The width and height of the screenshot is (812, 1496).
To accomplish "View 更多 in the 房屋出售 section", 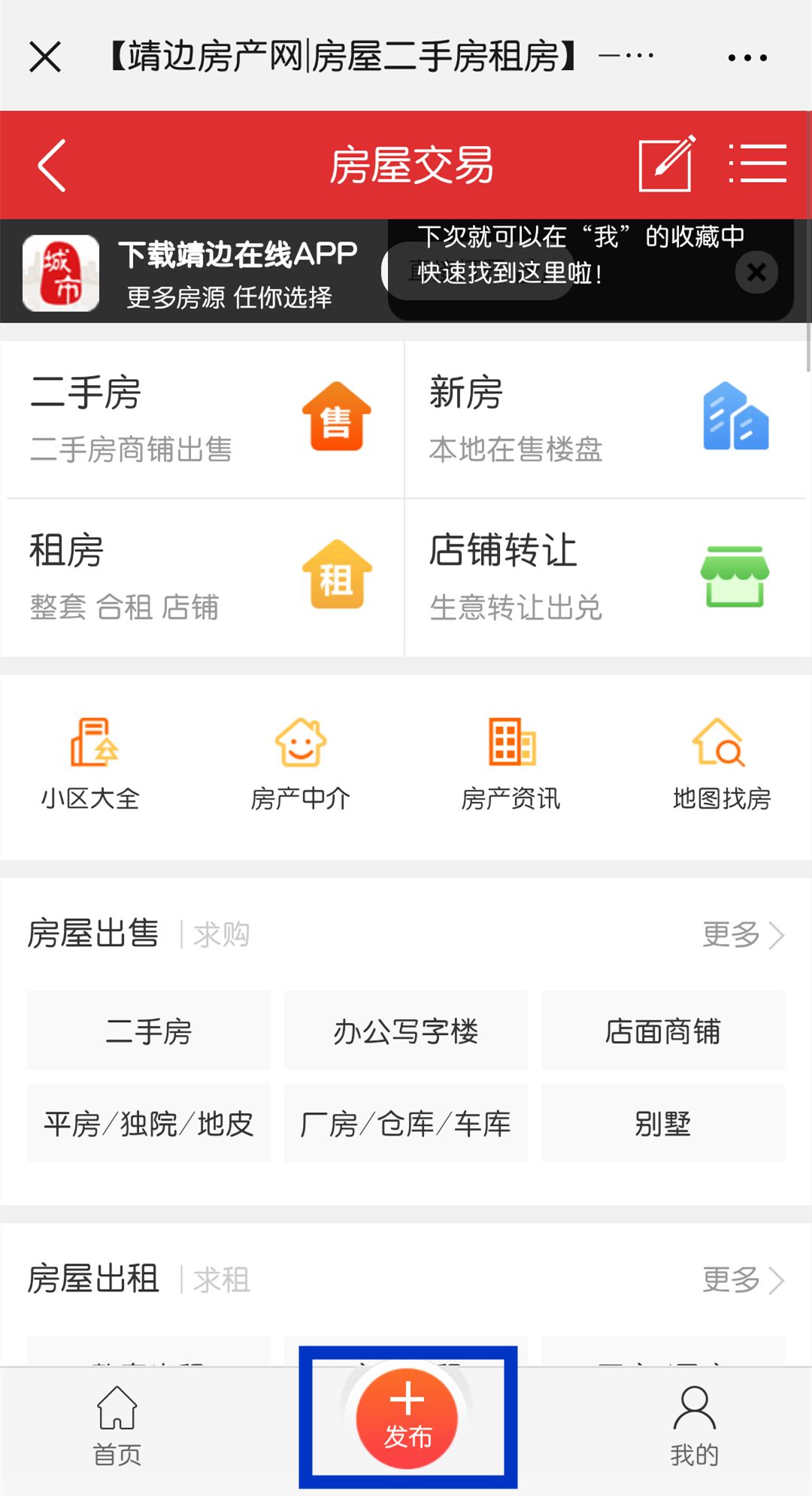I will tap(743, 934).
